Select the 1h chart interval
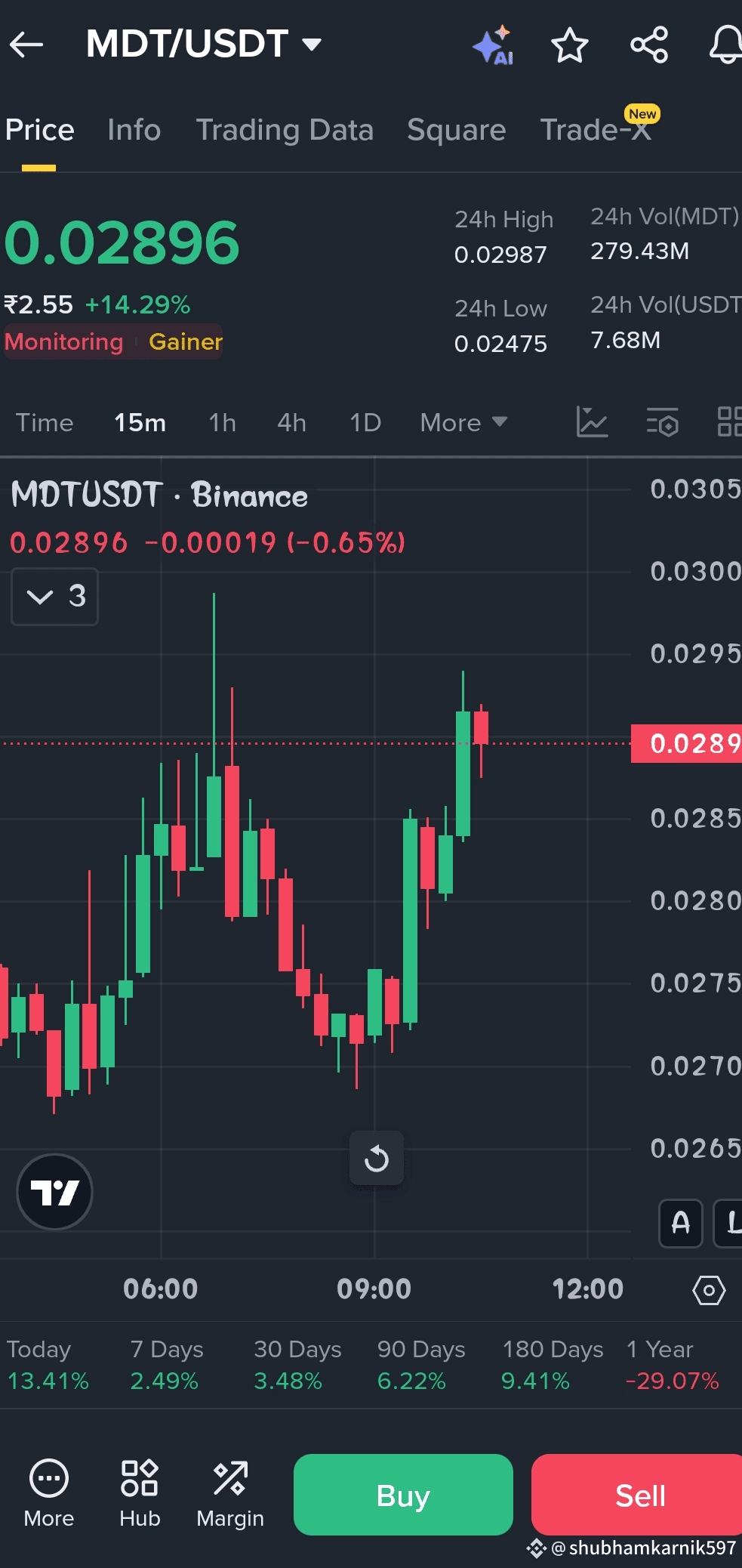This screenshot has height=1568, width=742. 223,422
